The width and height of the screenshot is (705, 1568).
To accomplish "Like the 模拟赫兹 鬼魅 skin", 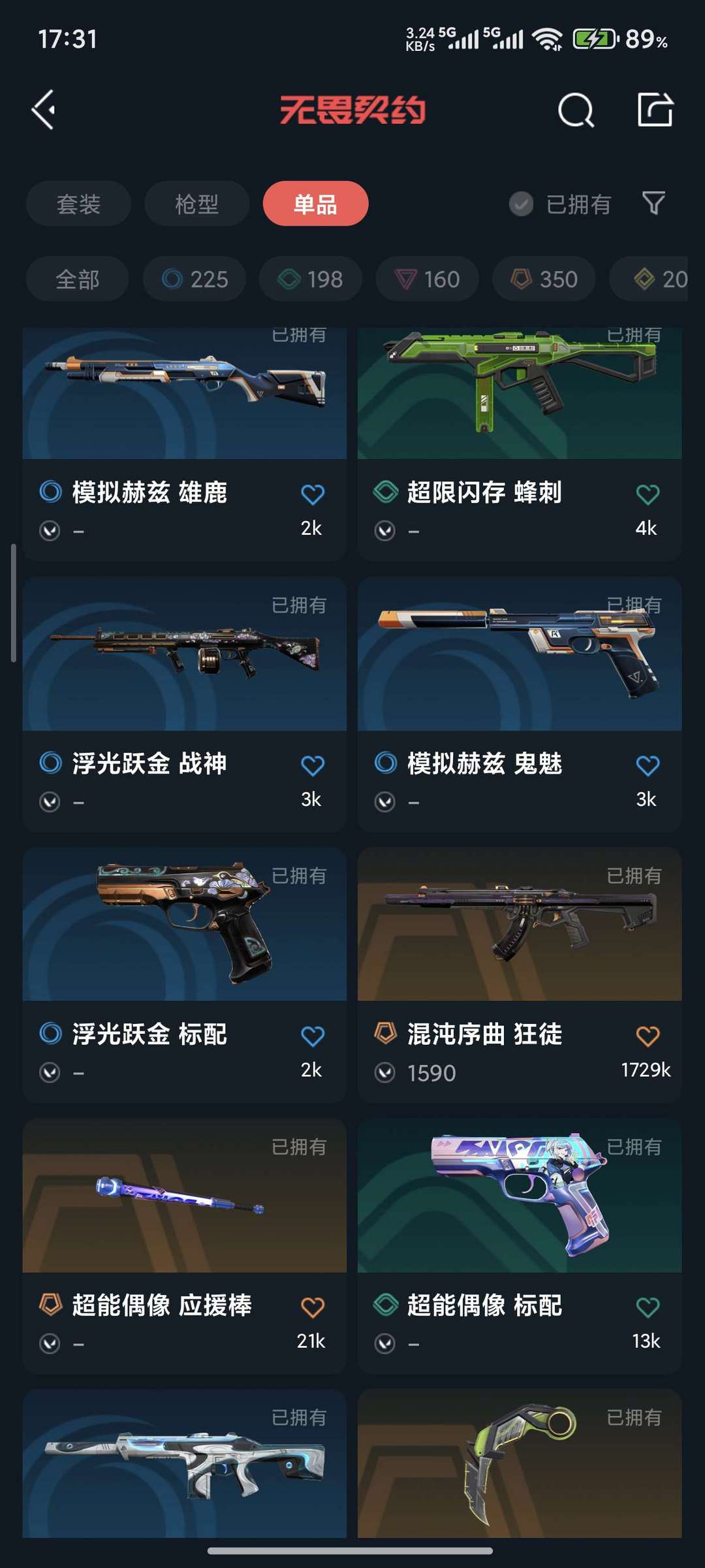I will 647,765.
